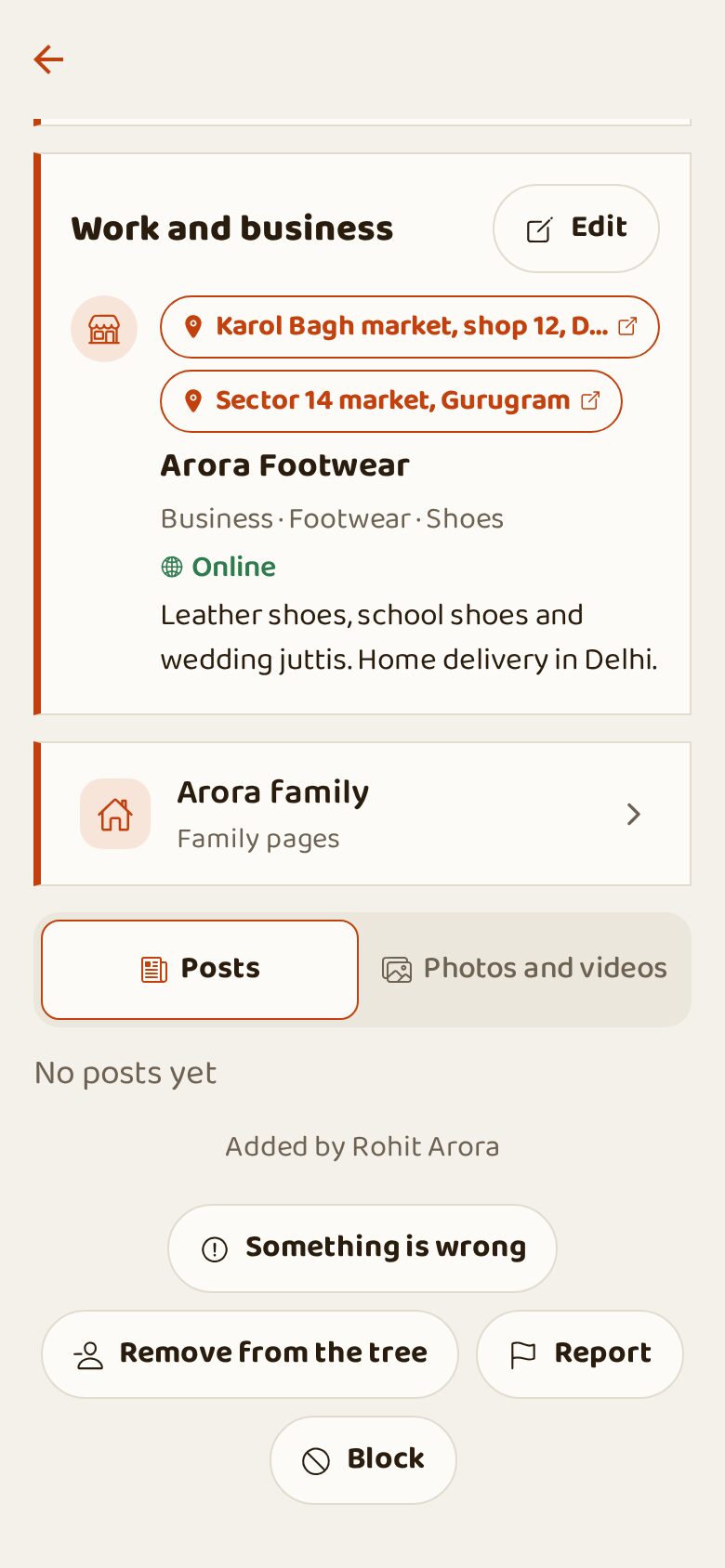Viewport: 725px width, 1568px height.
Task: Edit the Work and business section
Action: [x=576, y=229]
